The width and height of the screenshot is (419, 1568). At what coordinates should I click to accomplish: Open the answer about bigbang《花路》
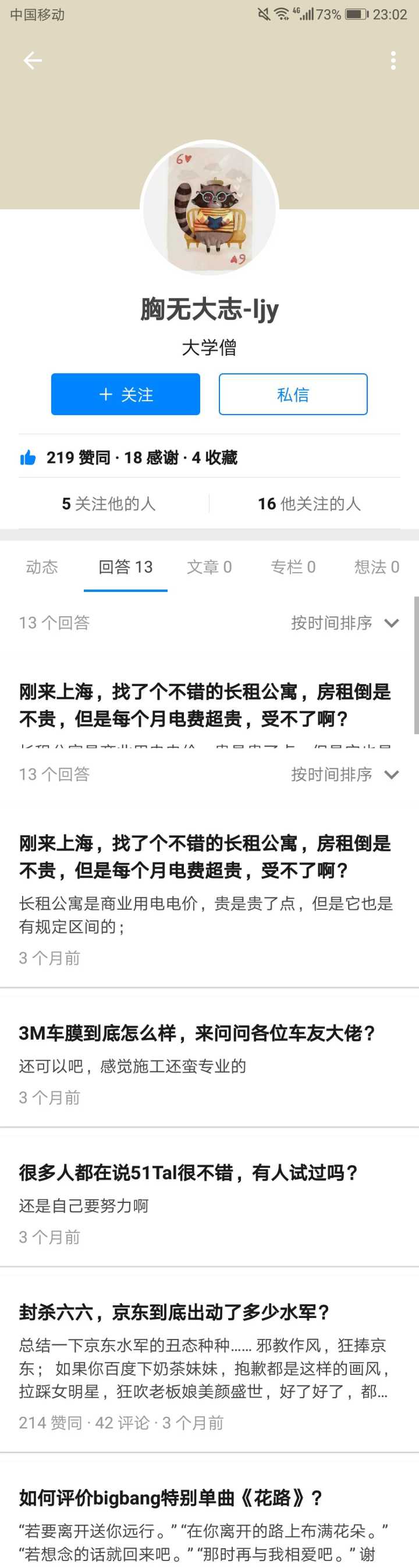click(x=171, y=1498)
